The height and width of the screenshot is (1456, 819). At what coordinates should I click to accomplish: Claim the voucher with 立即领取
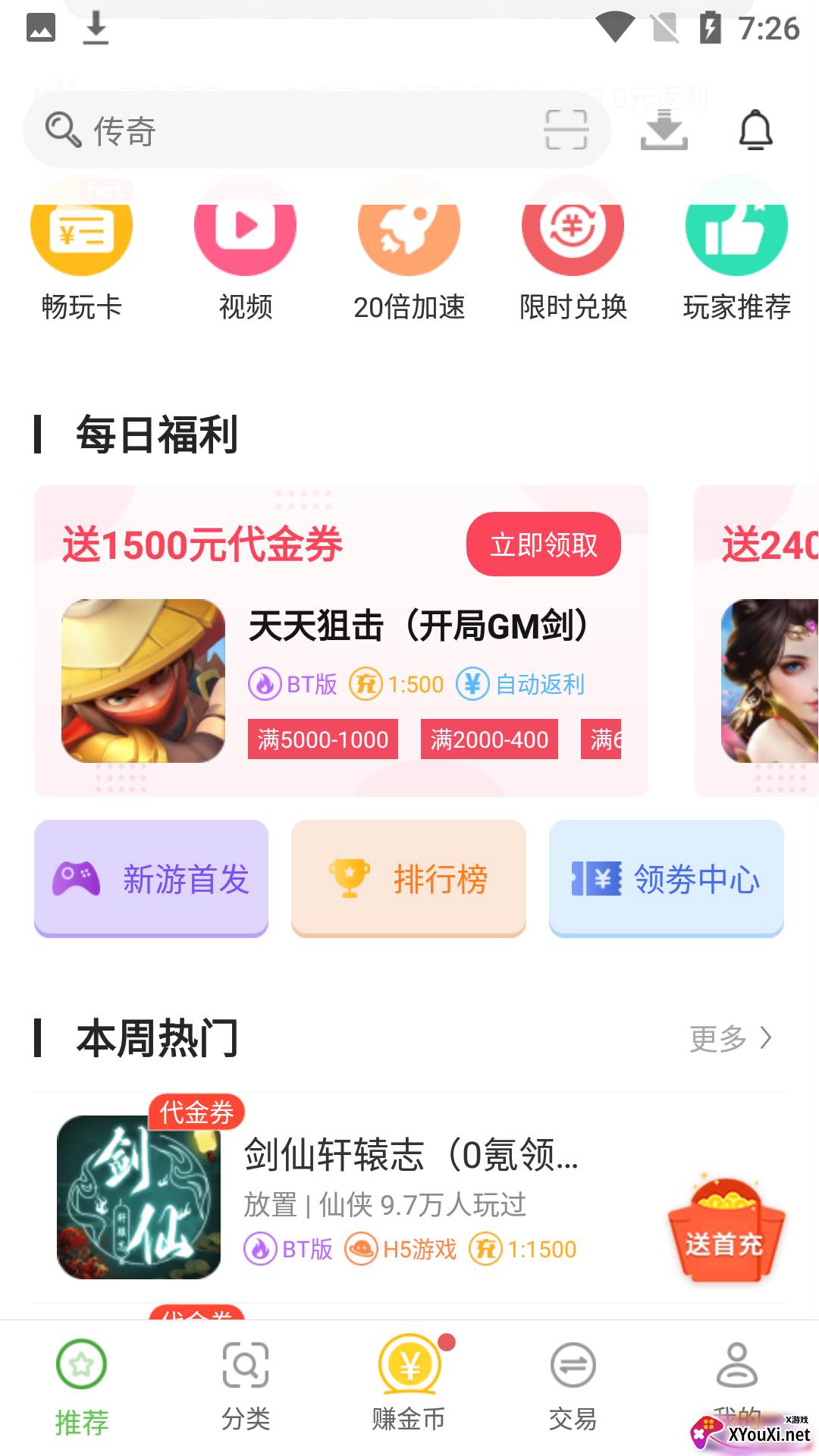point(543,544)
